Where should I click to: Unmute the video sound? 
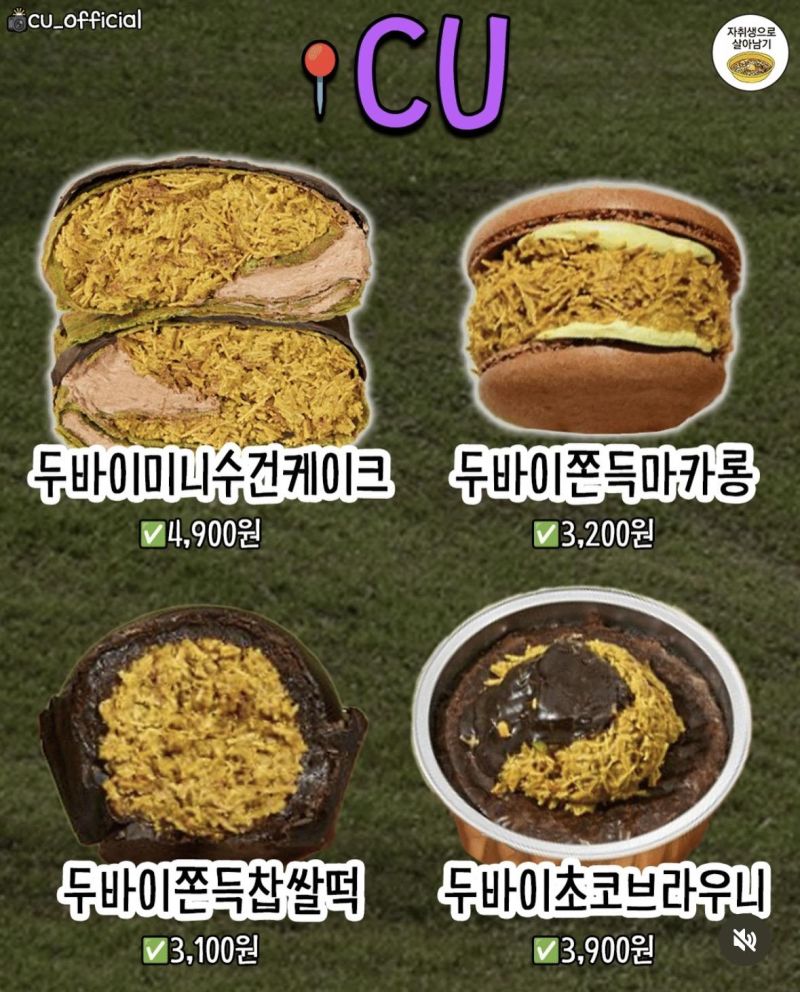click(x=745, y=941)
